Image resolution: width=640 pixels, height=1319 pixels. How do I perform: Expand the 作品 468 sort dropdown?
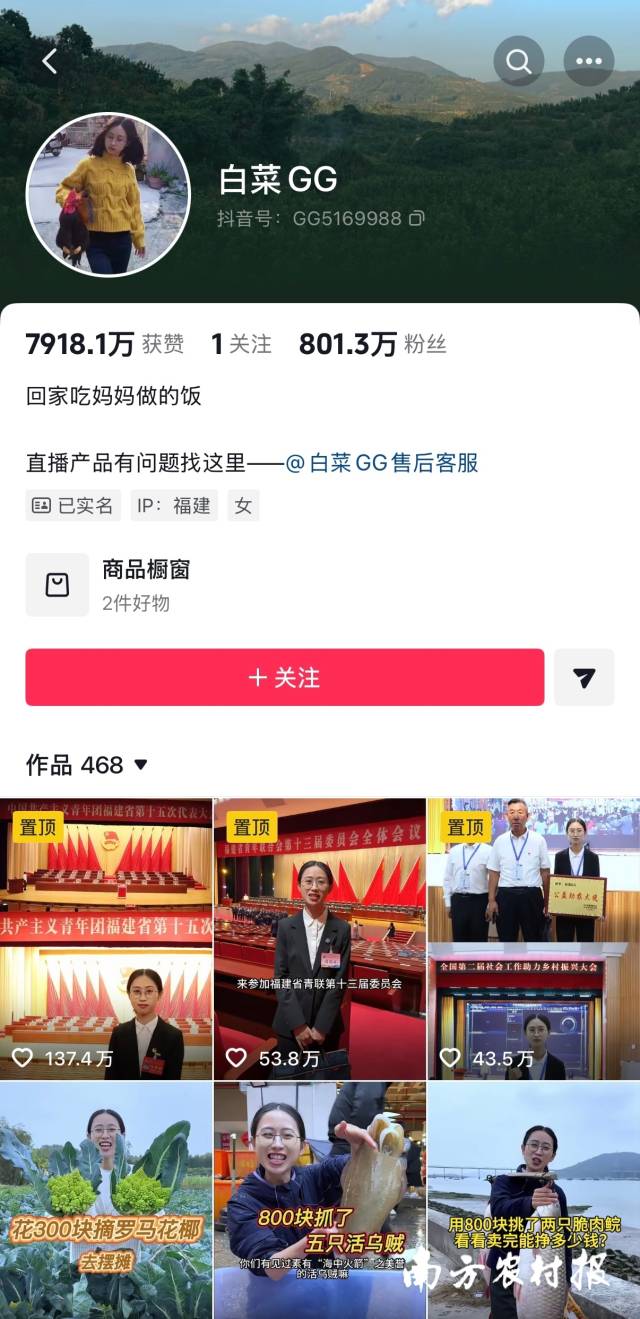(x=140, y=765)
